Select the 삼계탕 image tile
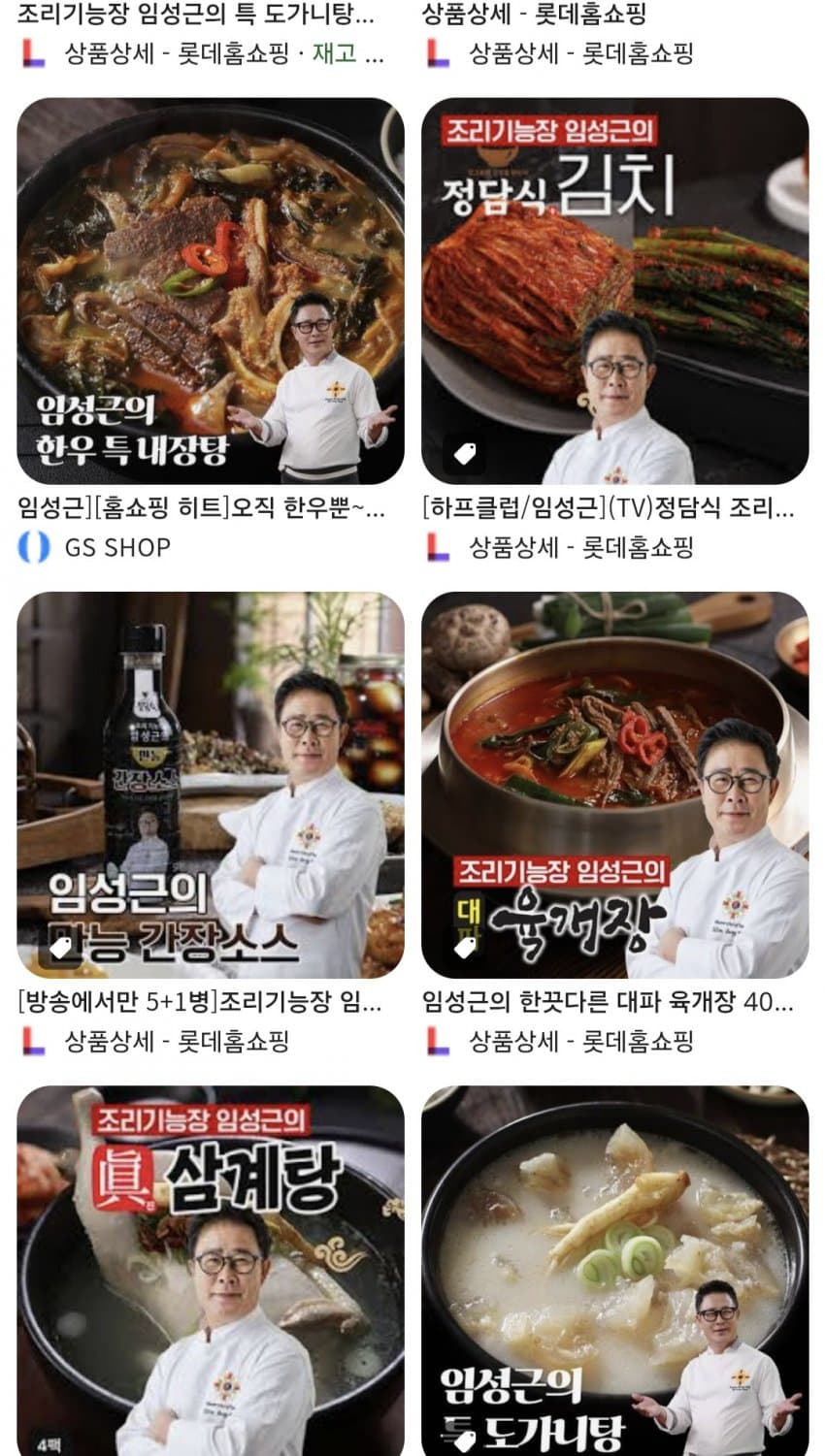This screenshot has width=825, height=1456. click(x=211, y=1271)
